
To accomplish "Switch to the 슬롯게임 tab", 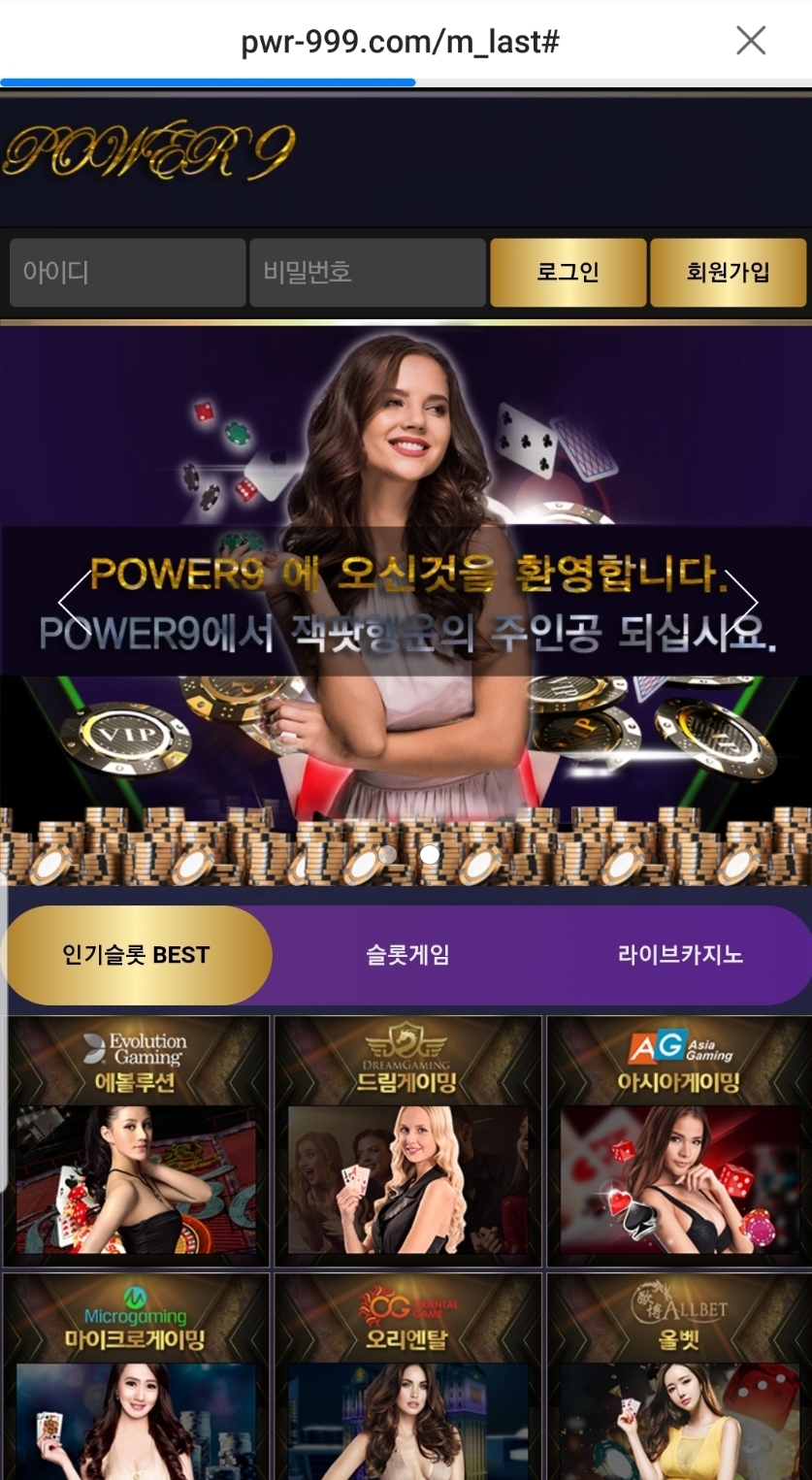I will pos(407,955).
